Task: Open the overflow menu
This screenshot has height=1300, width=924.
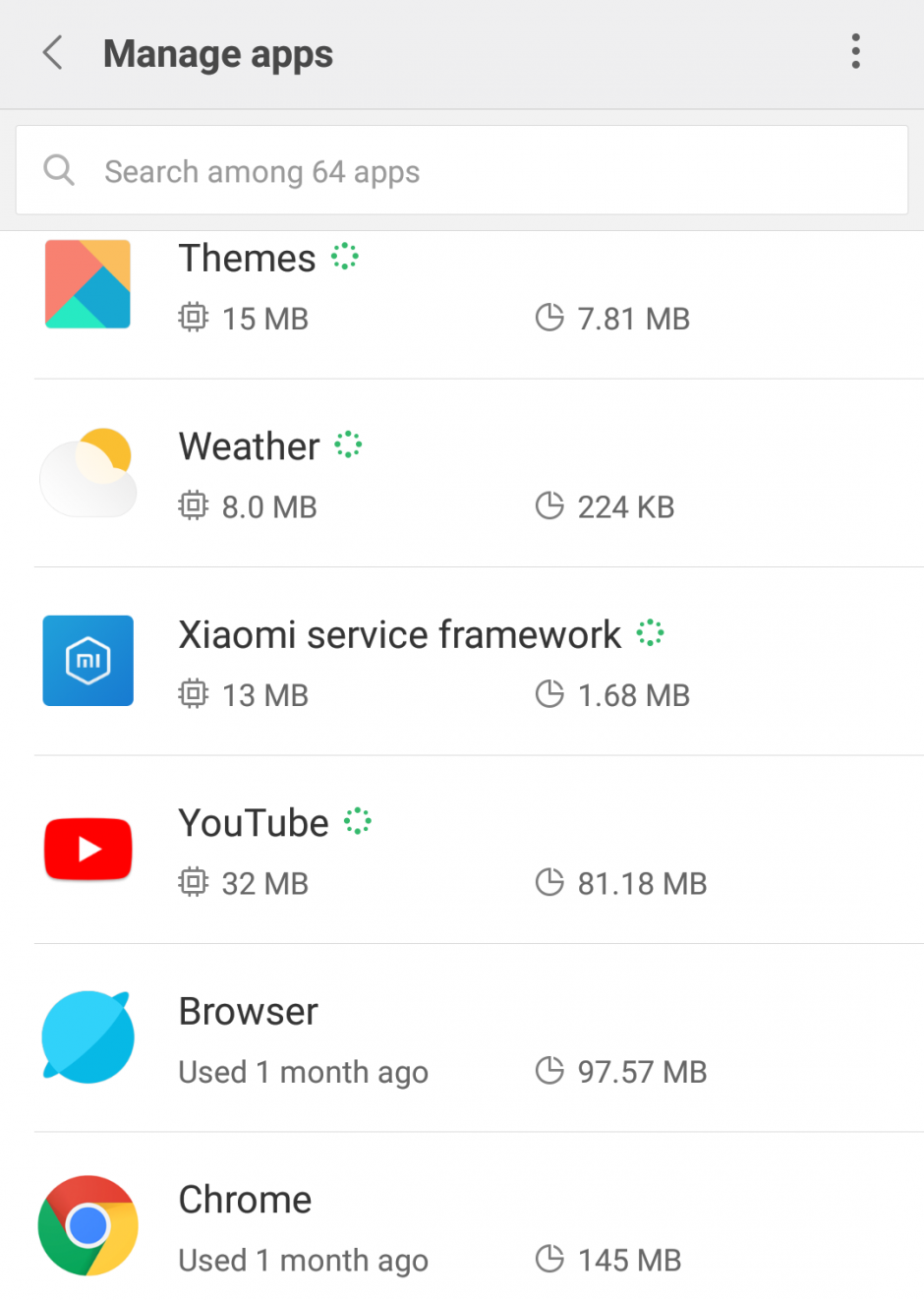Action: point(856,52)
